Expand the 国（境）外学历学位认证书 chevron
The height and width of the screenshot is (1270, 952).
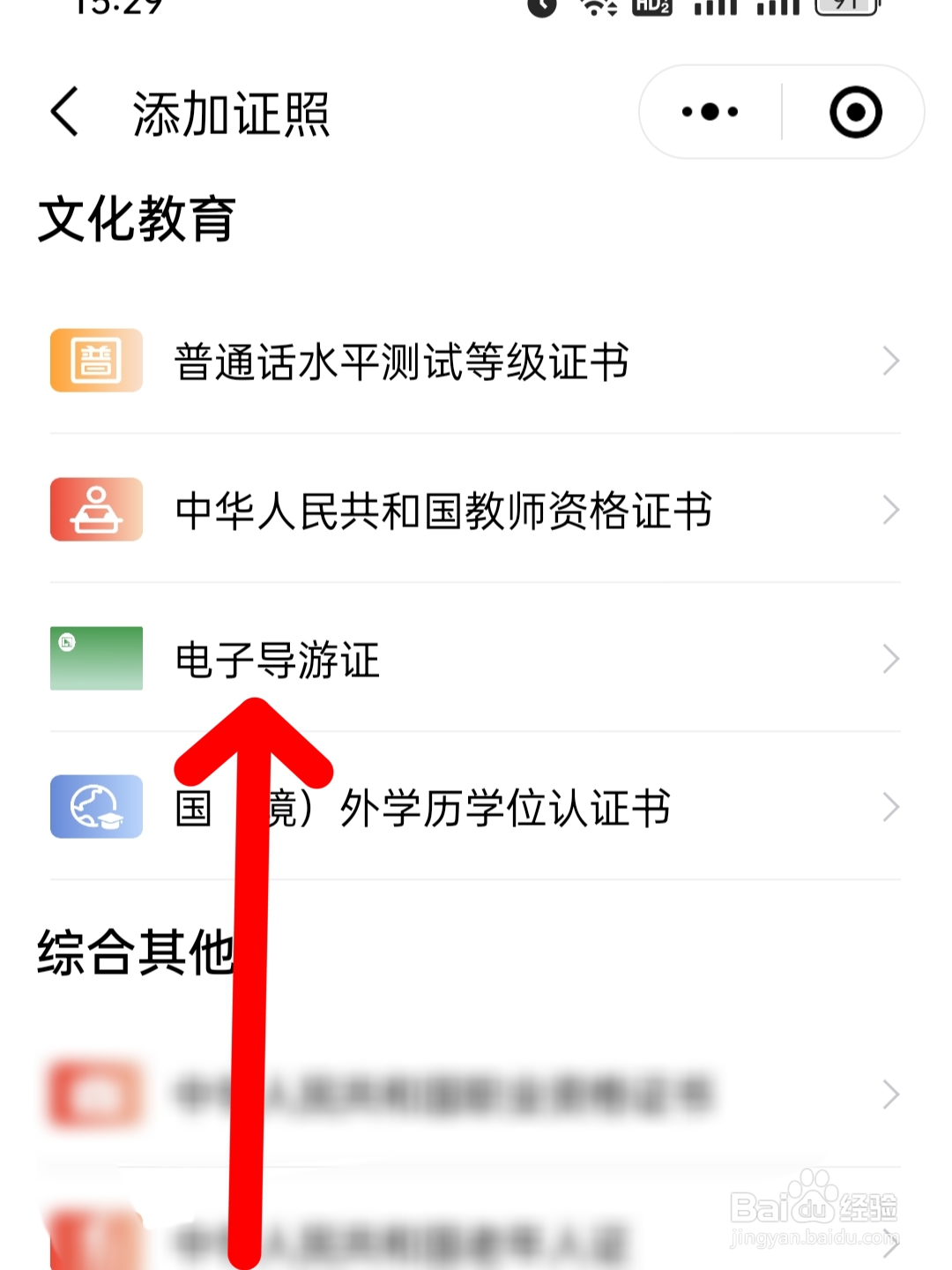pos(890,807)
